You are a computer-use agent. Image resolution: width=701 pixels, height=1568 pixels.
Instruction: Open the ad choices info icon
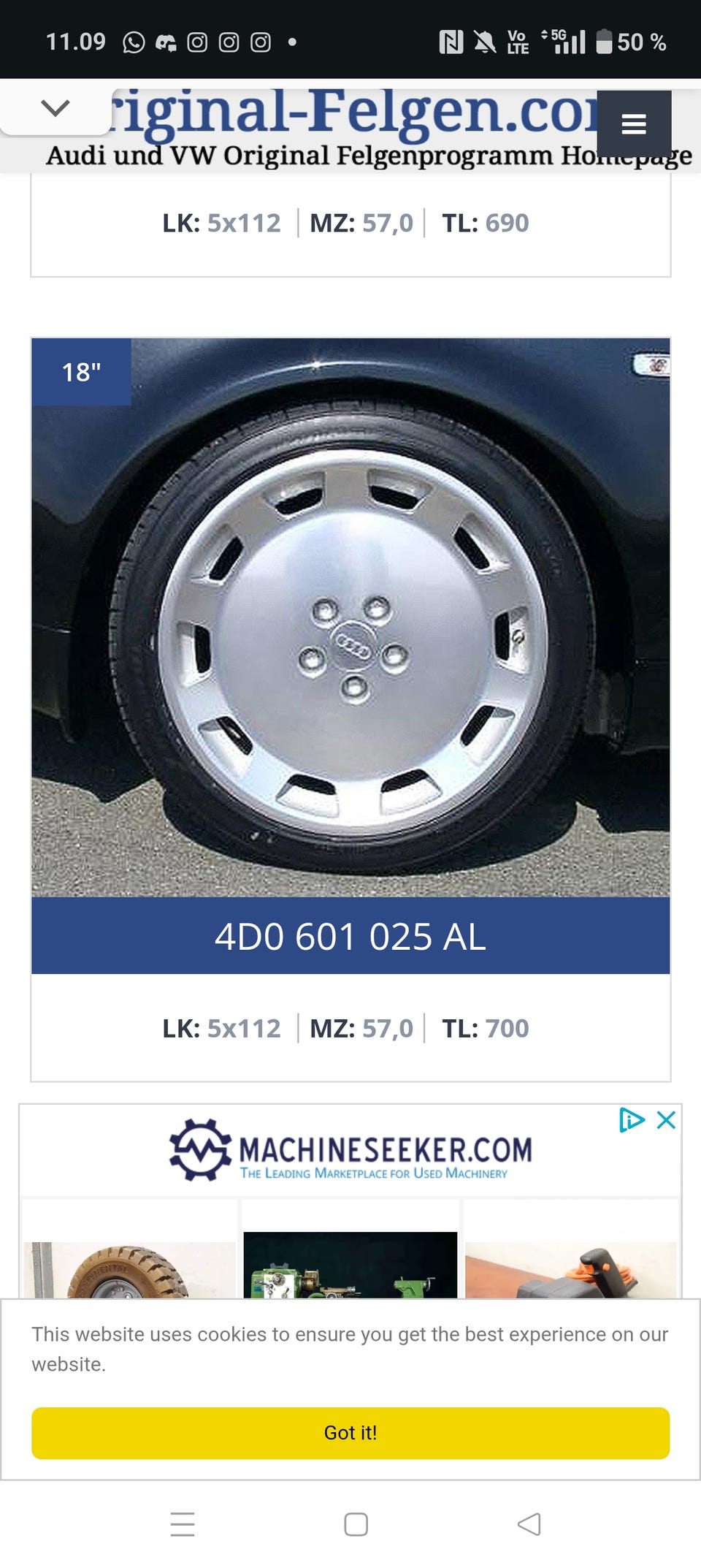click(631, 1120)
